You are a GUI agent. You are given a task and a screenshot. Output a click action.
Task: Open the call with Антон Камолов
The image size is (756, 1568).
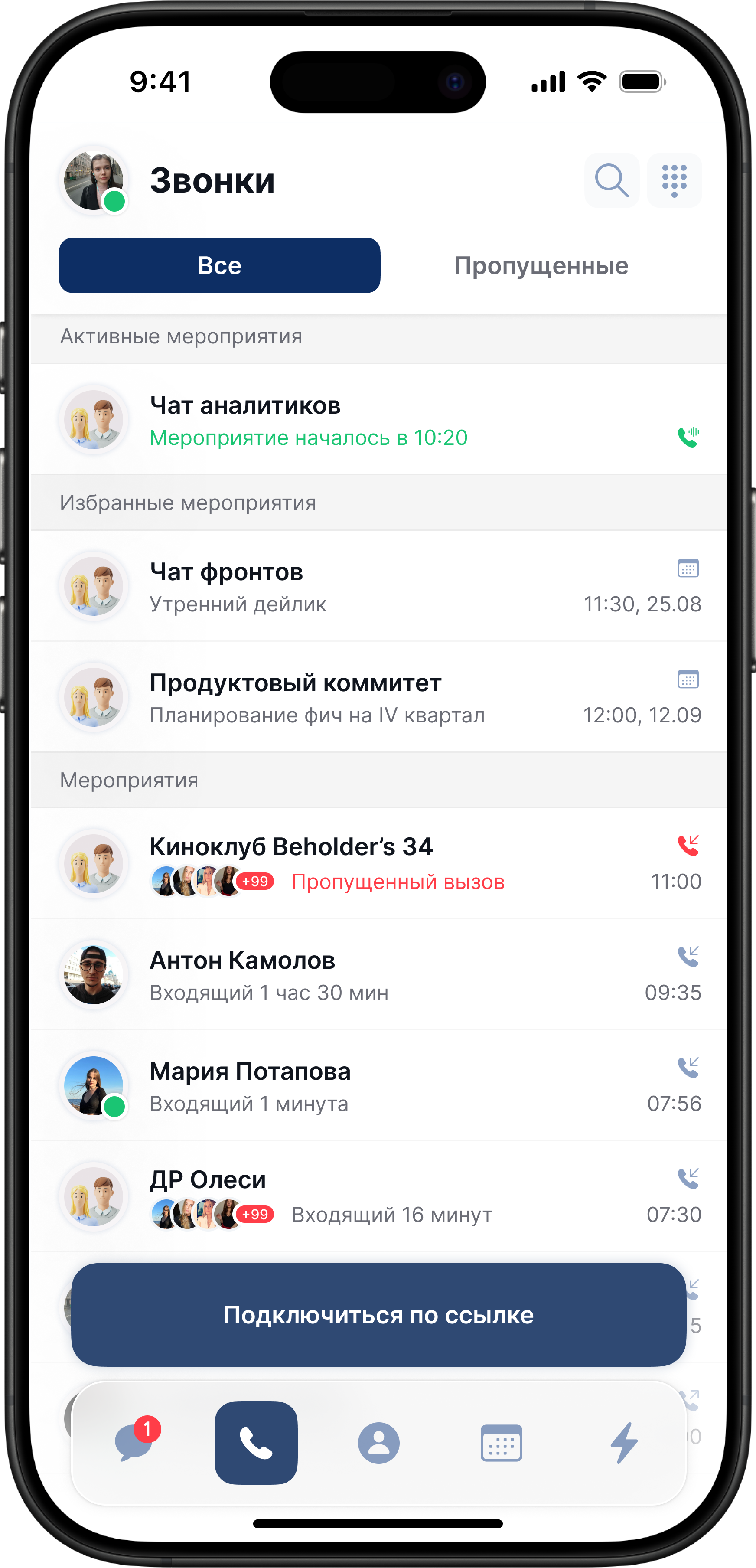(x=378, y=974)
